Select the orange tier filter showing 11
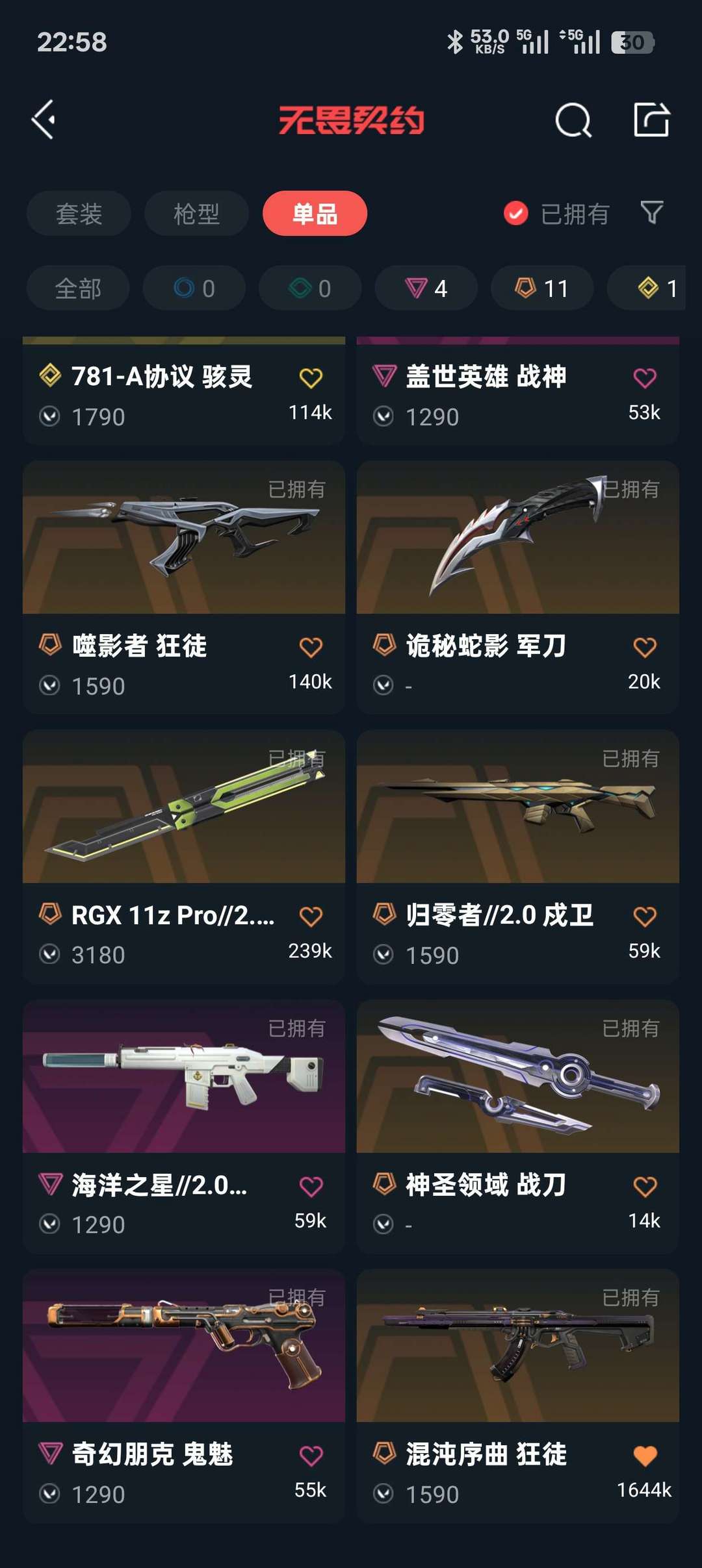Image resolution: width=702 pixels, height=1568 pixels. coord(541,288)
